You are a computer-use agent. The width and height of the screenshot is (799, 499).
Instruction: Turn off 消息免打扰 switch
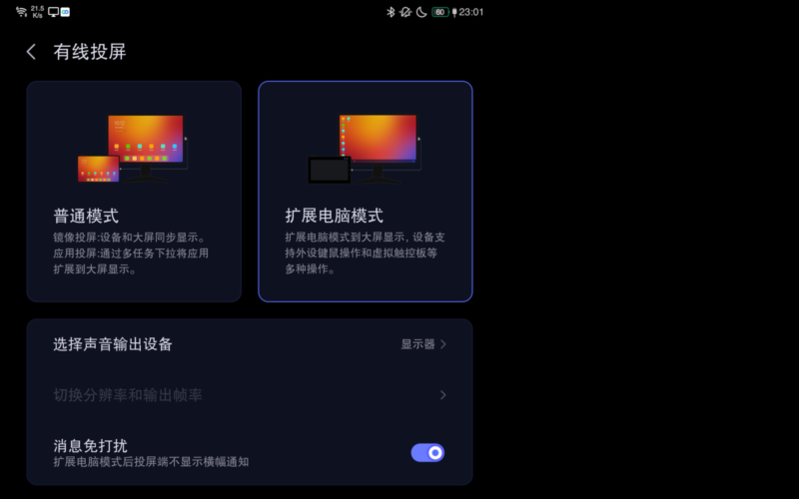click(x=427, y=453)
